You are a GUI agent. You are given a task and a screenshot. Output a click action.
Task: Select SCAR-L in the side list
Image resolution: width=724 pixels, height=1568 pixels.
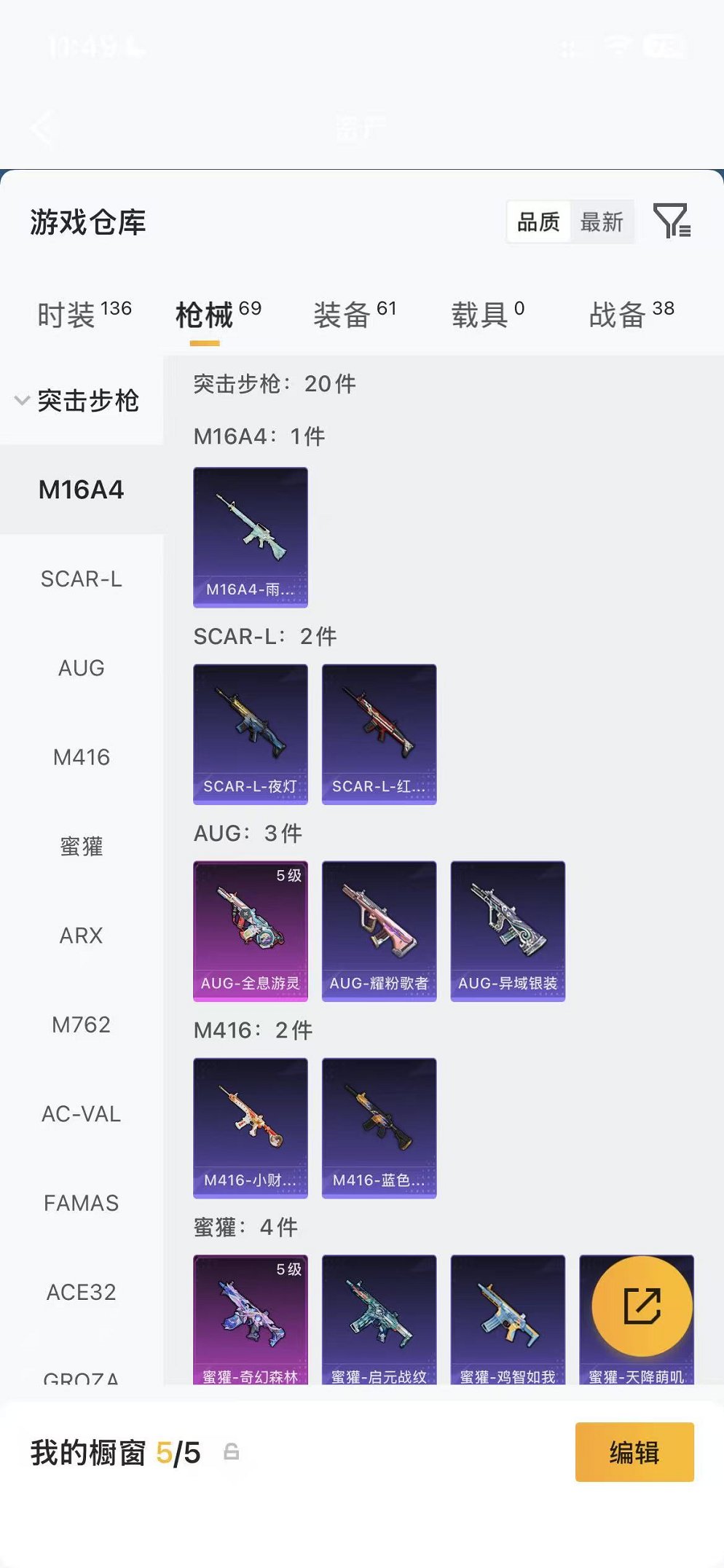[82, 579]
